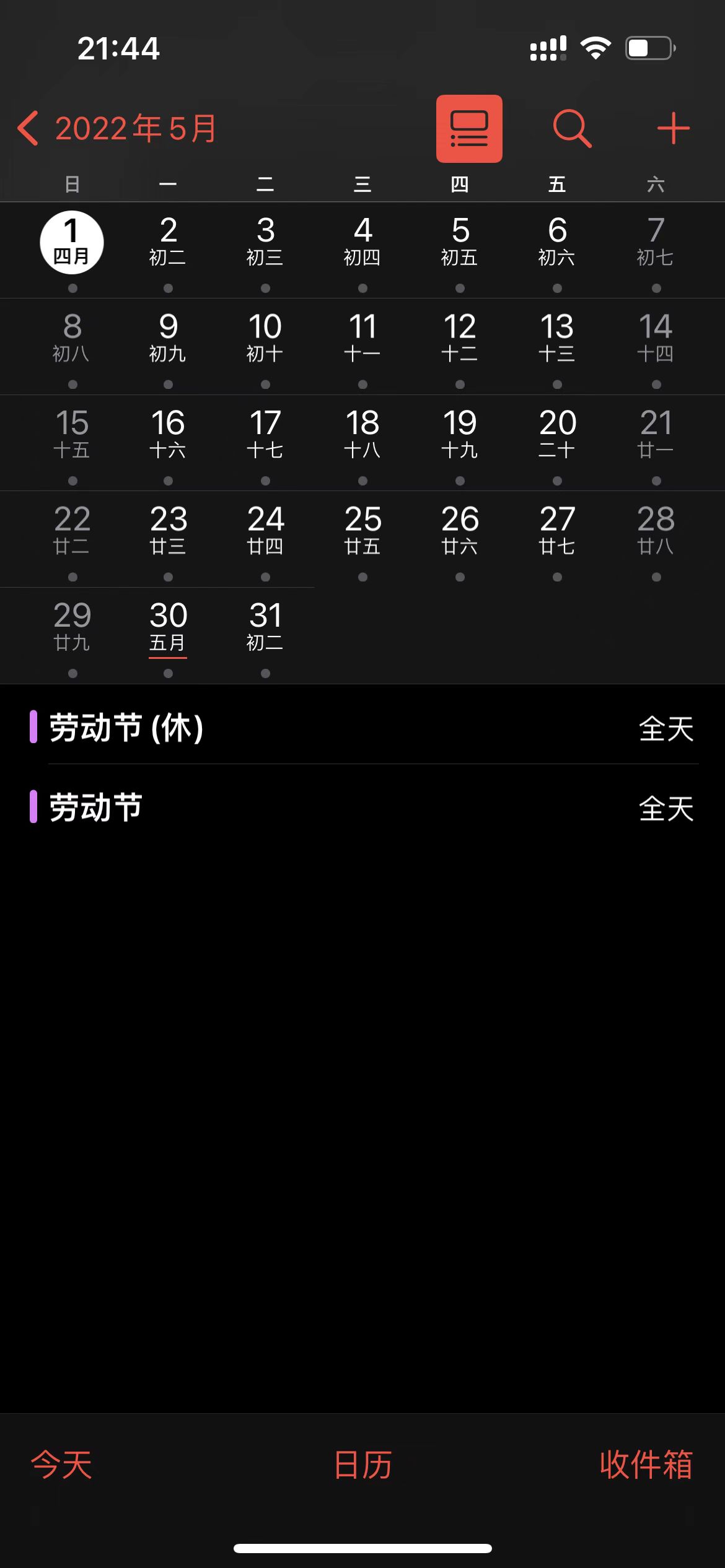Add a new event with plus icon
This screenshot has width=725, height=1568.
(673, 129)
